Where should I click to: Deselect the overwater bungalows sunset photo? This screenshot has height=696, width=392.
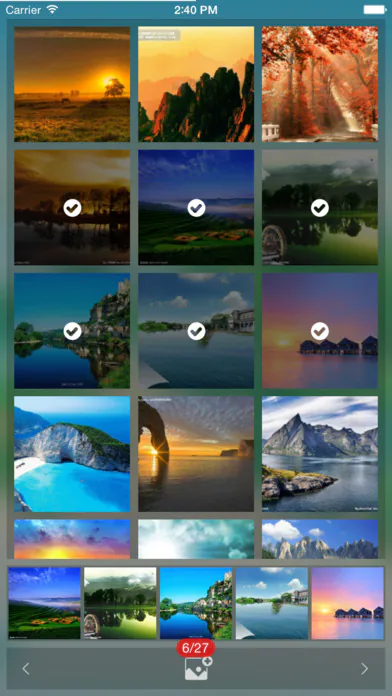(x=320, y=331)
